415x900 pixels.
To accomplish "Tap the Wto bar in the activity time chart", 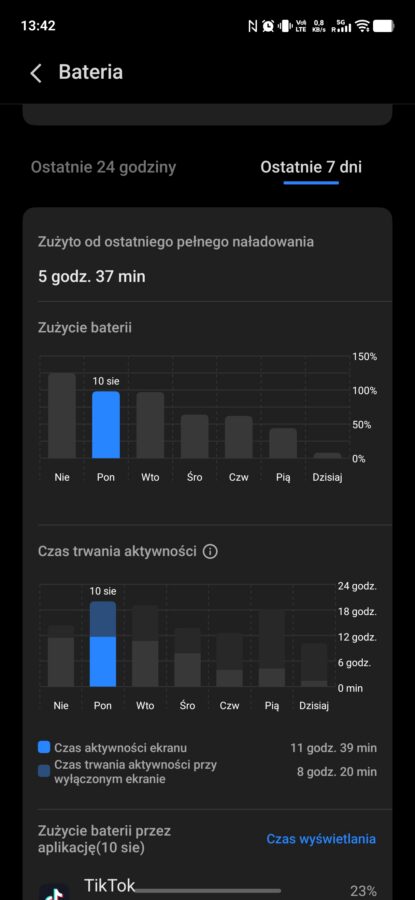I will 145,646.
